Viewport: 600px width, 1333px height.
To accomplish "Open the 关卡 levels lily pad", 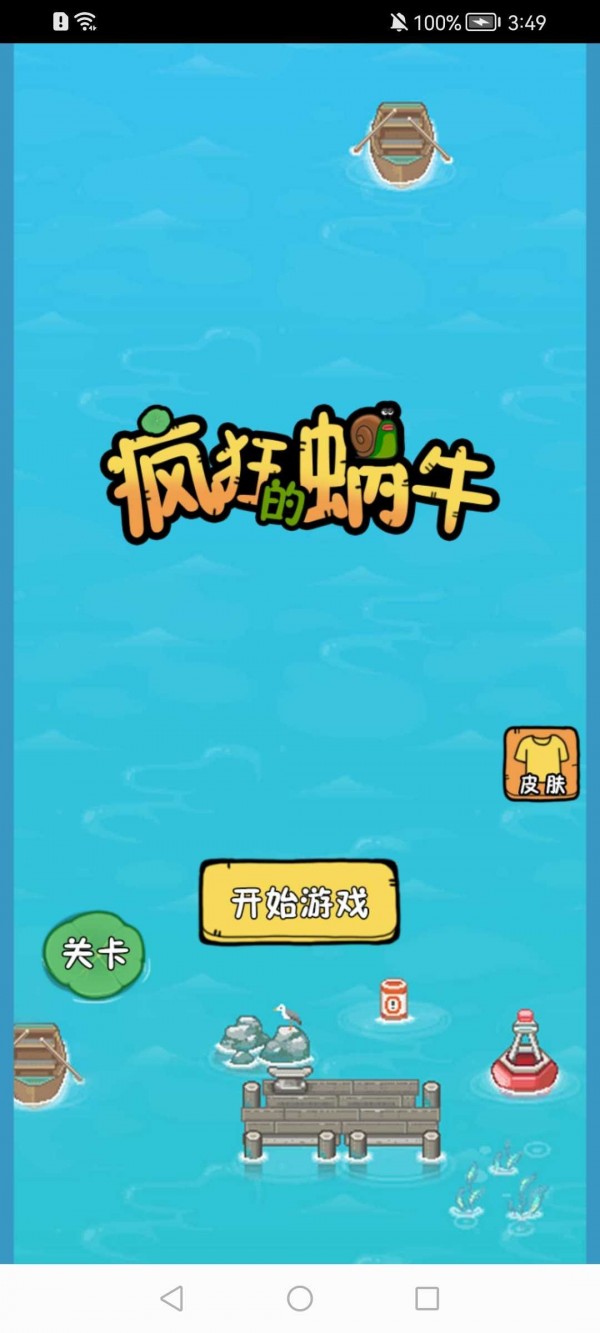I will pyautogui.click(x=95, y=955).
